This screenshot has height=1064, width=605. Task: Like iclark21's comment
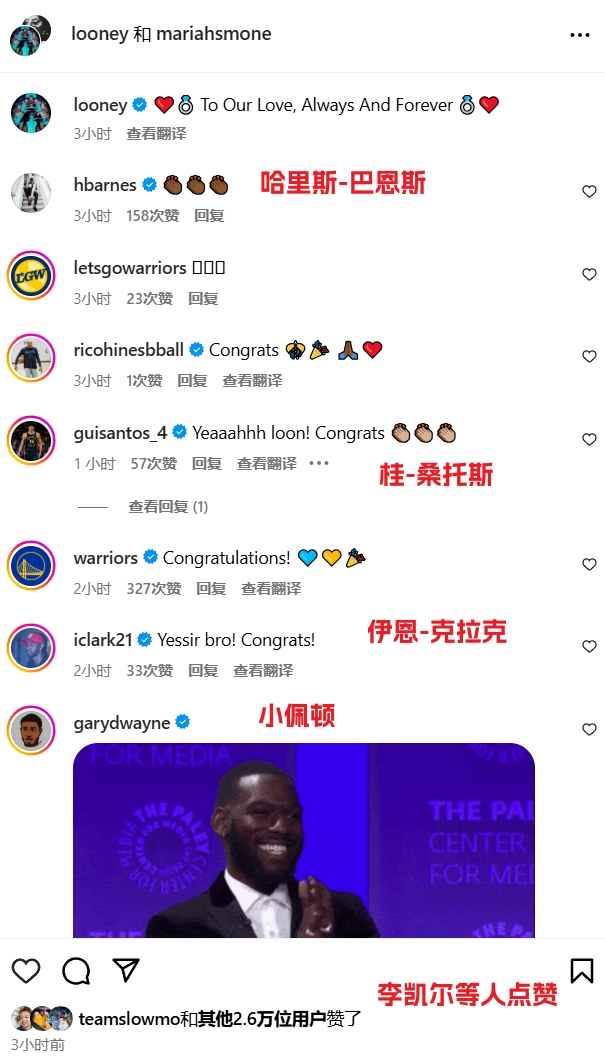point(589,647)
